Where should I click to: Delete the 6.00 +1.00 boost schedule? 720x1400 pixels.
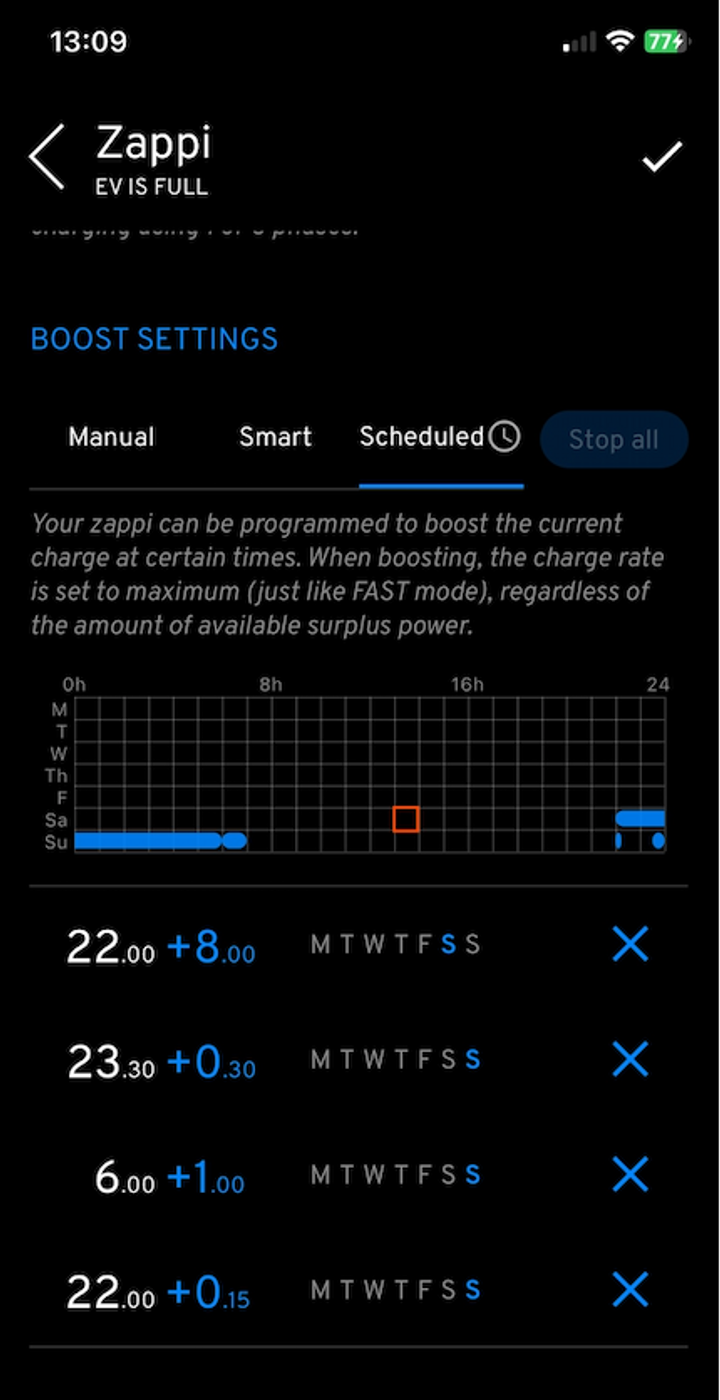coord(630,1174)
